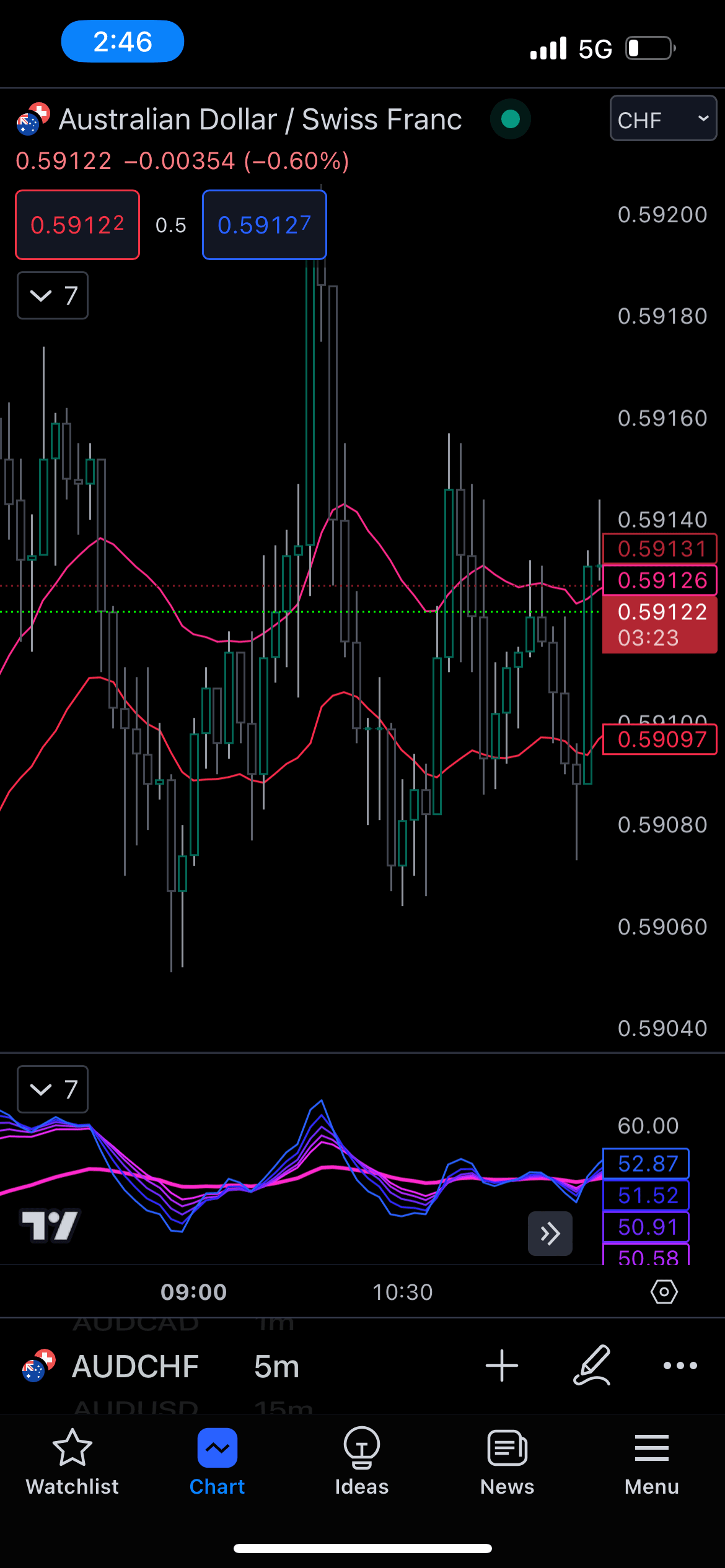Select the Chart tab

tap(217, 1462)
